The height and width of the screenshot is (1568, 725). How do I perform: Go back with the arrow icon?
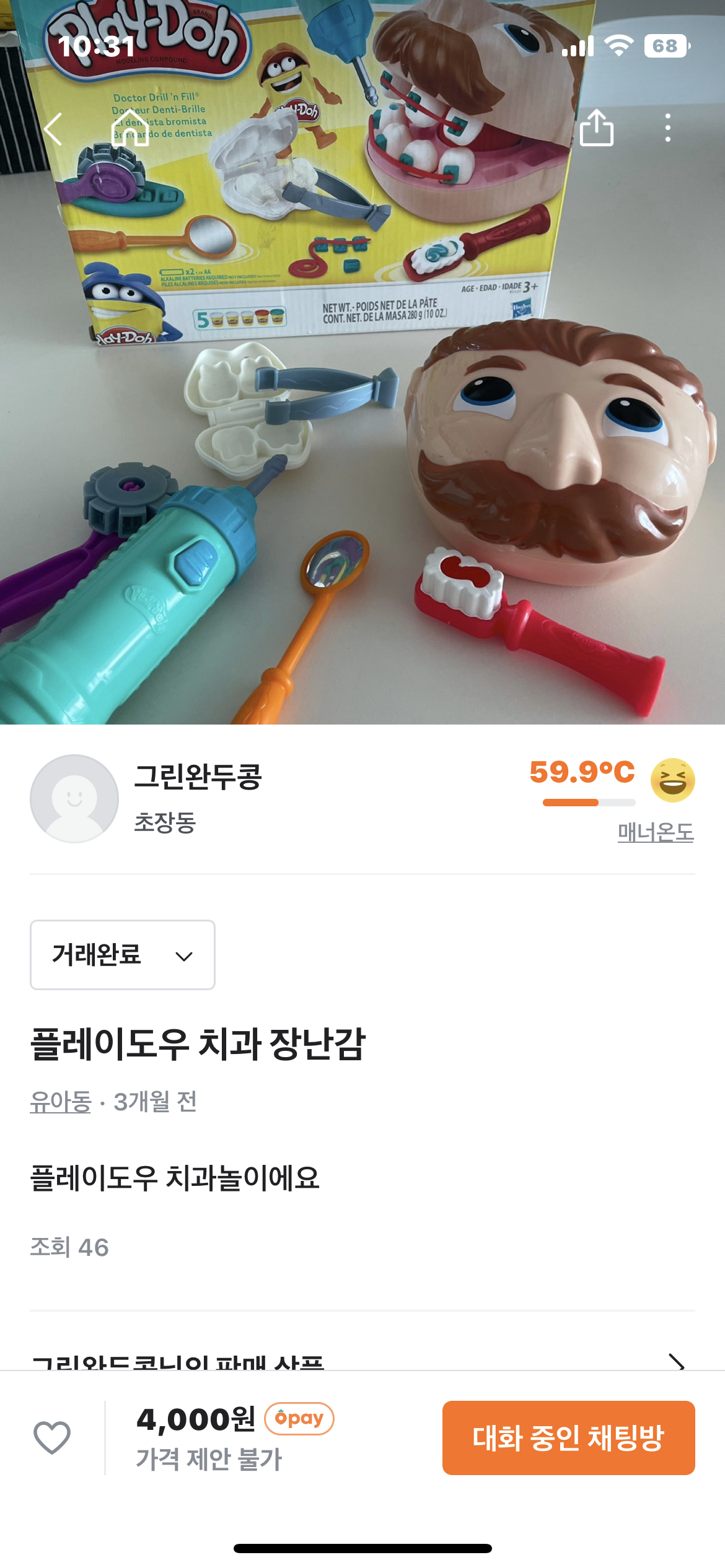point(53,129)
